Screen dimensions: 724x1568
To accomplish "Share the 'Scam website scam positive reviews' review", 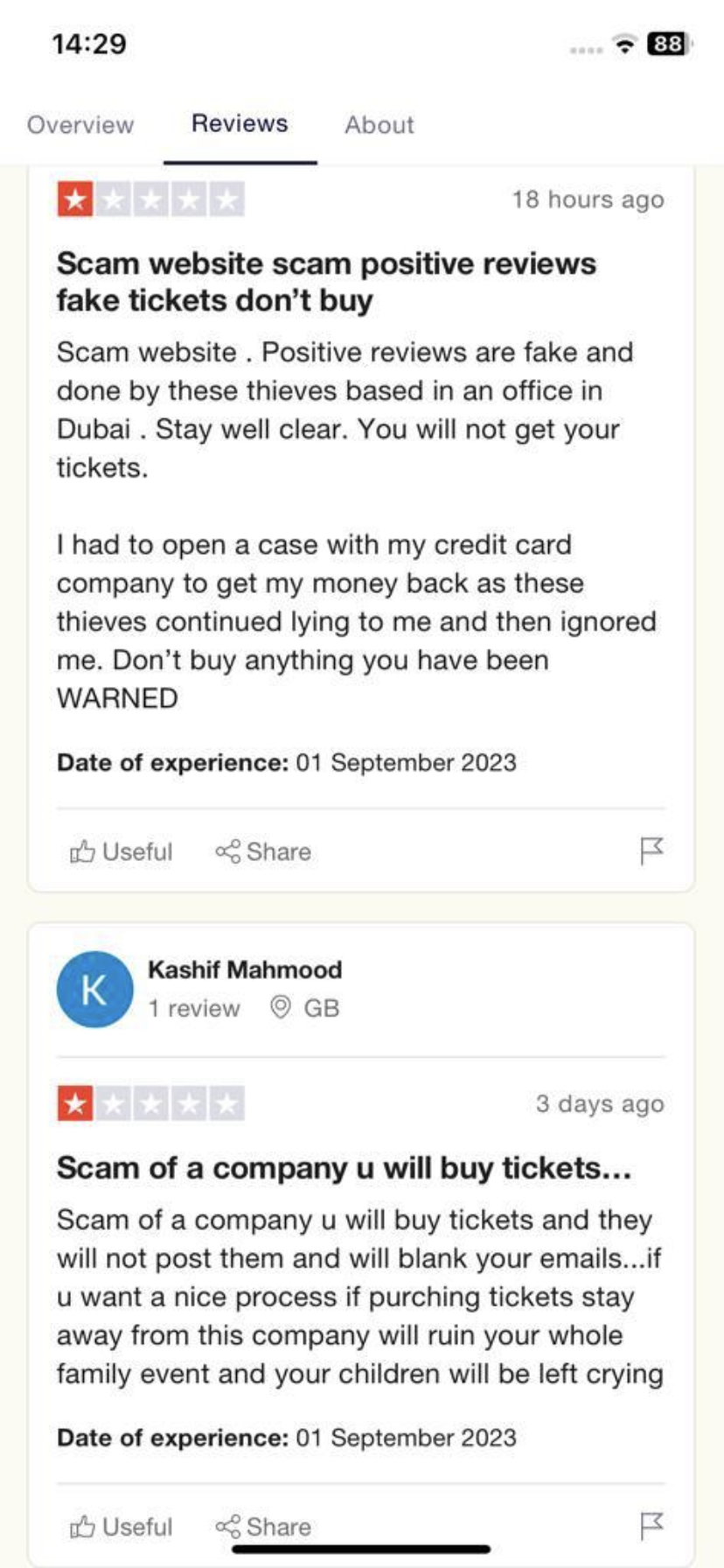I will (x=263, y=851).
